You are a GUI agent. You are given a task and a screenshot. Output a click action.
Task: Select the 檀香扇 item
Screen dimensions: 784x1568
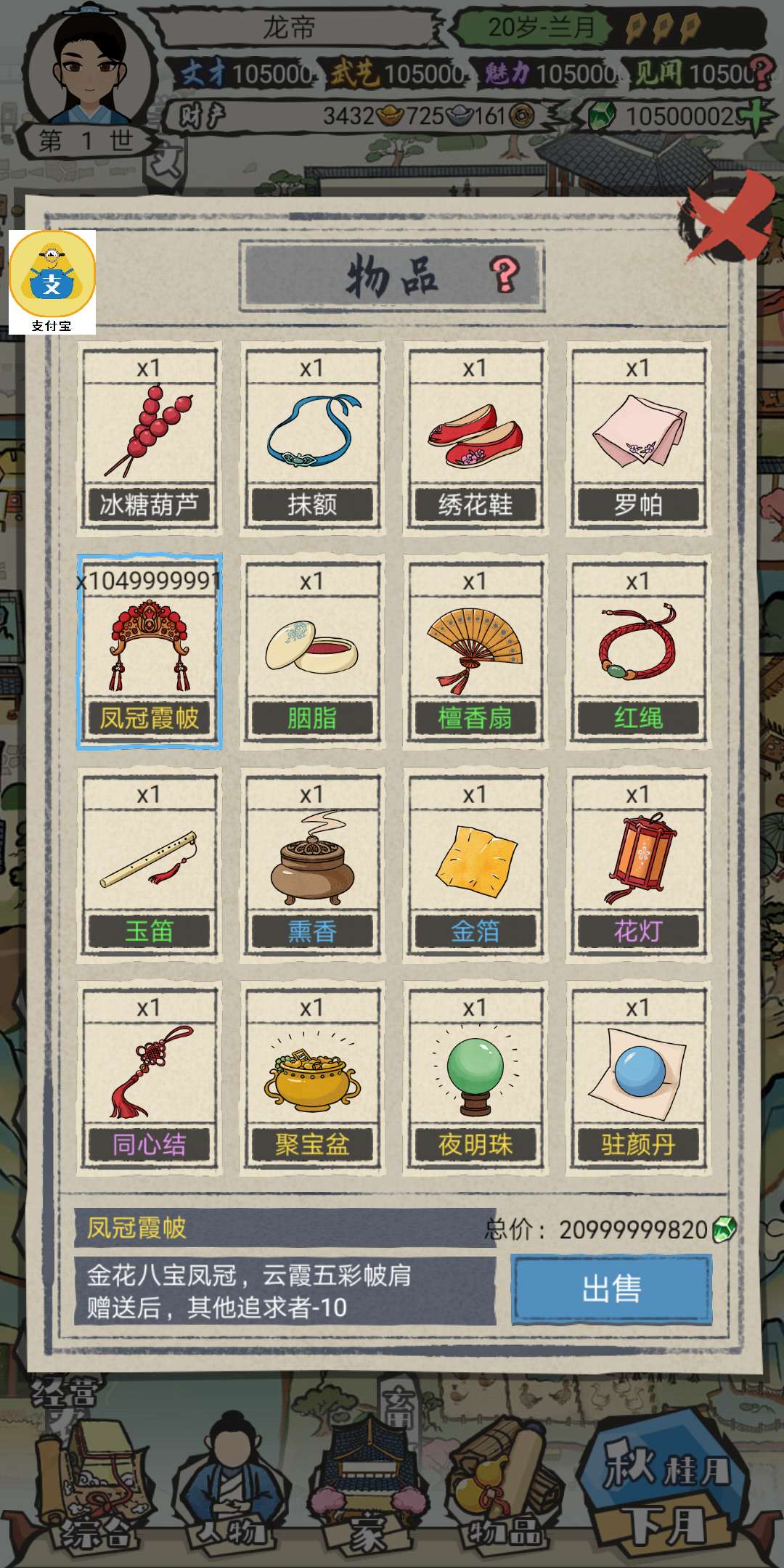coord(475,651)
